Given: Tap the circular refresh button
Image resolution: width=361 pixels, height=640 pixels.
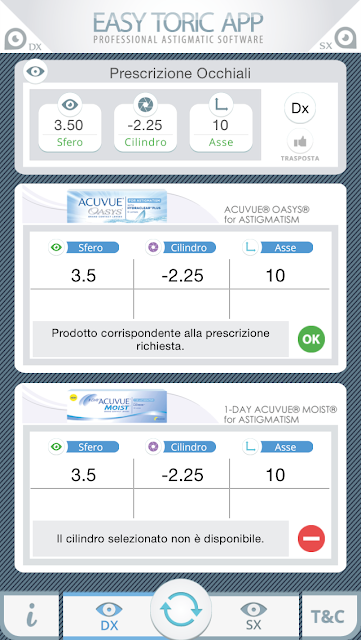Looking at the screenshot, I should [x=181, y=610].
